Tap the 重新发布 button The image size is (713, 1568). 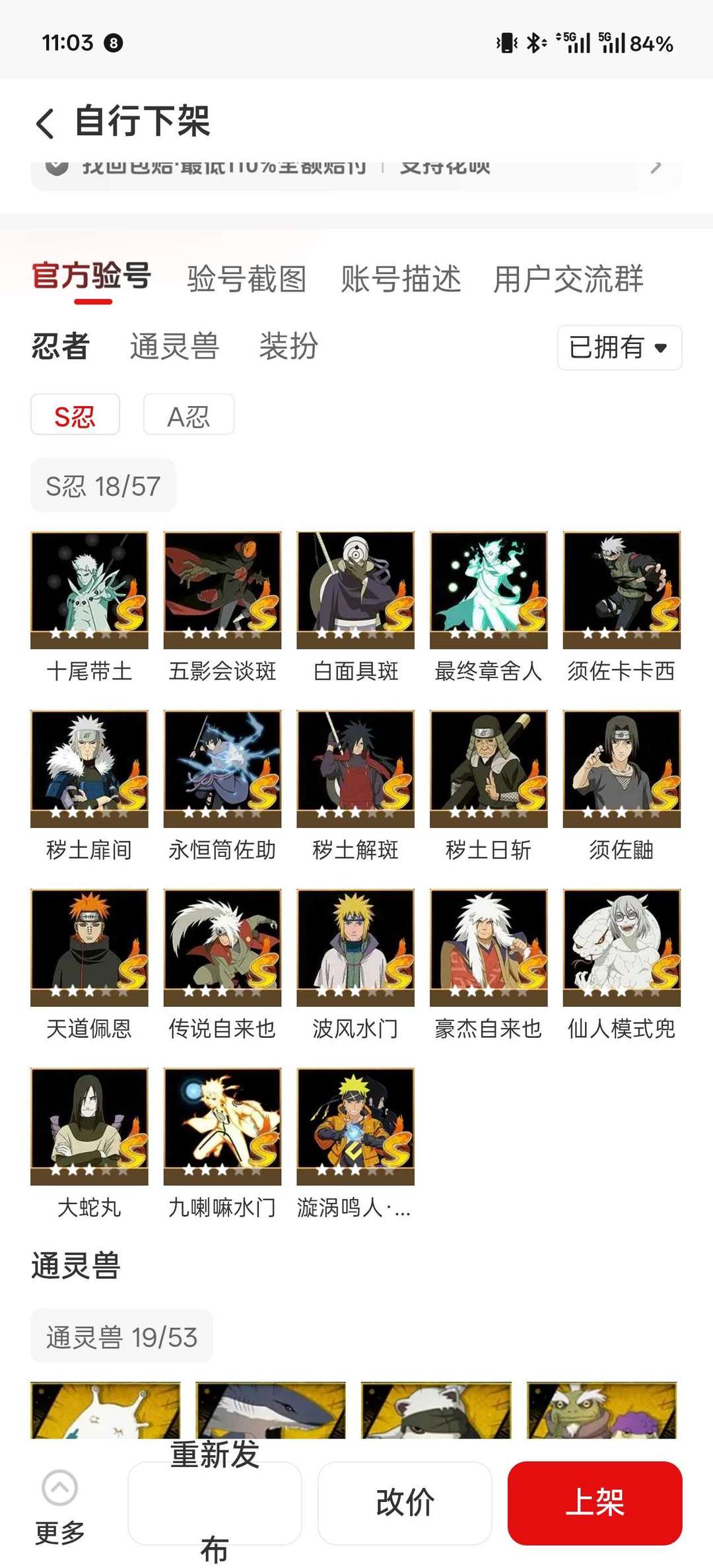tap(215, 1503)
